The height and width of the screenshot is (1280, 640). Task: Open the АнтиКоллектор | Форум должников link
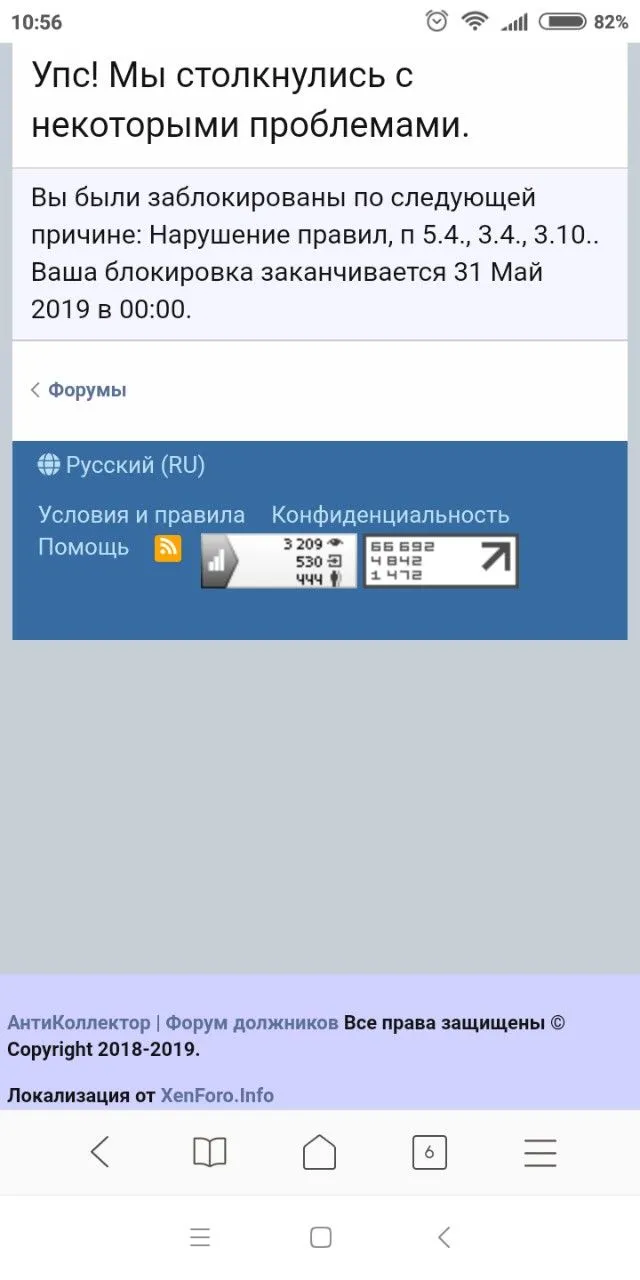173,1023
